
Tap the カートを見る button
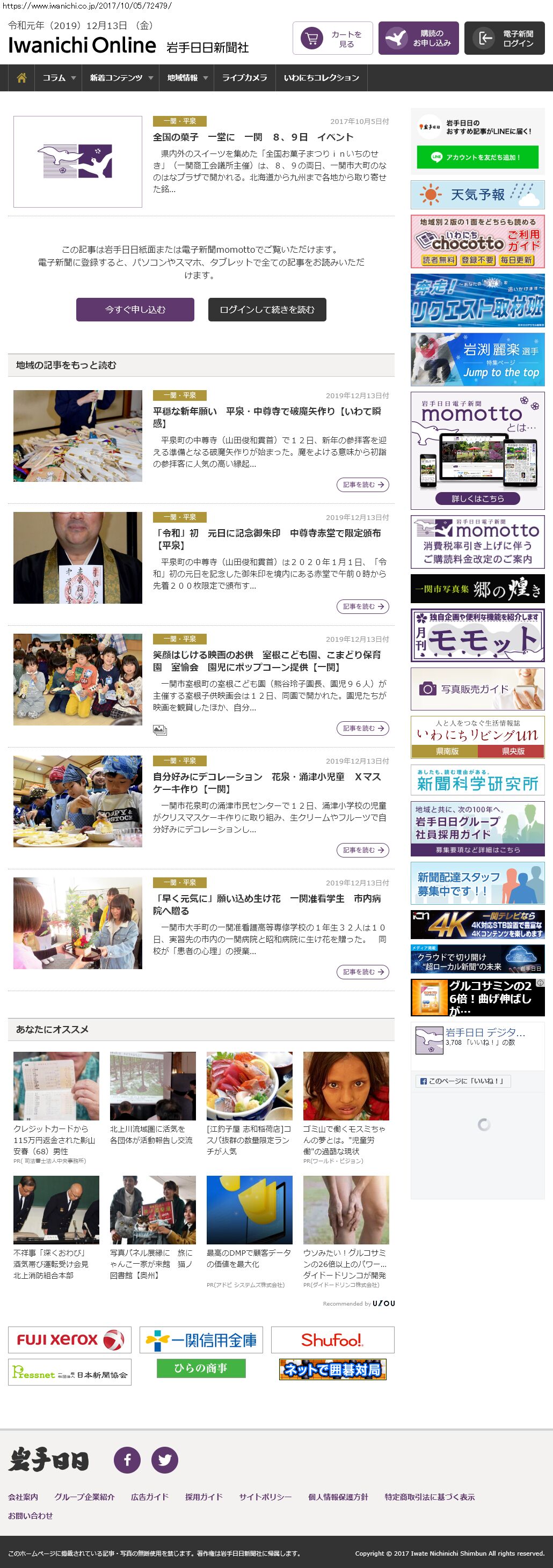(x=332, y=38)
